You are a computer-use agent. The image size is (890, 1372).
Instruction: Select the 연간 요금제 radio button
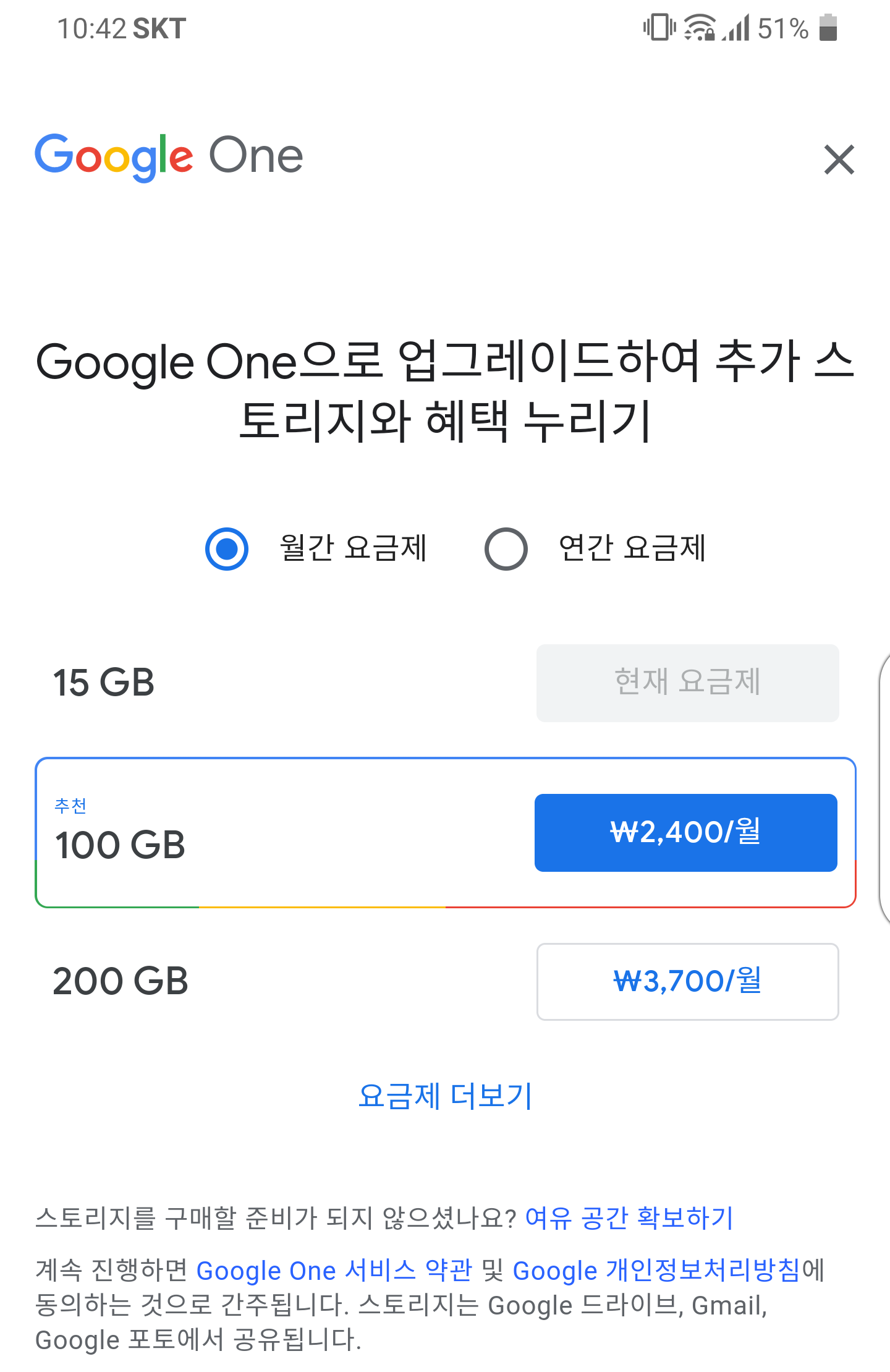pos(506,548)
